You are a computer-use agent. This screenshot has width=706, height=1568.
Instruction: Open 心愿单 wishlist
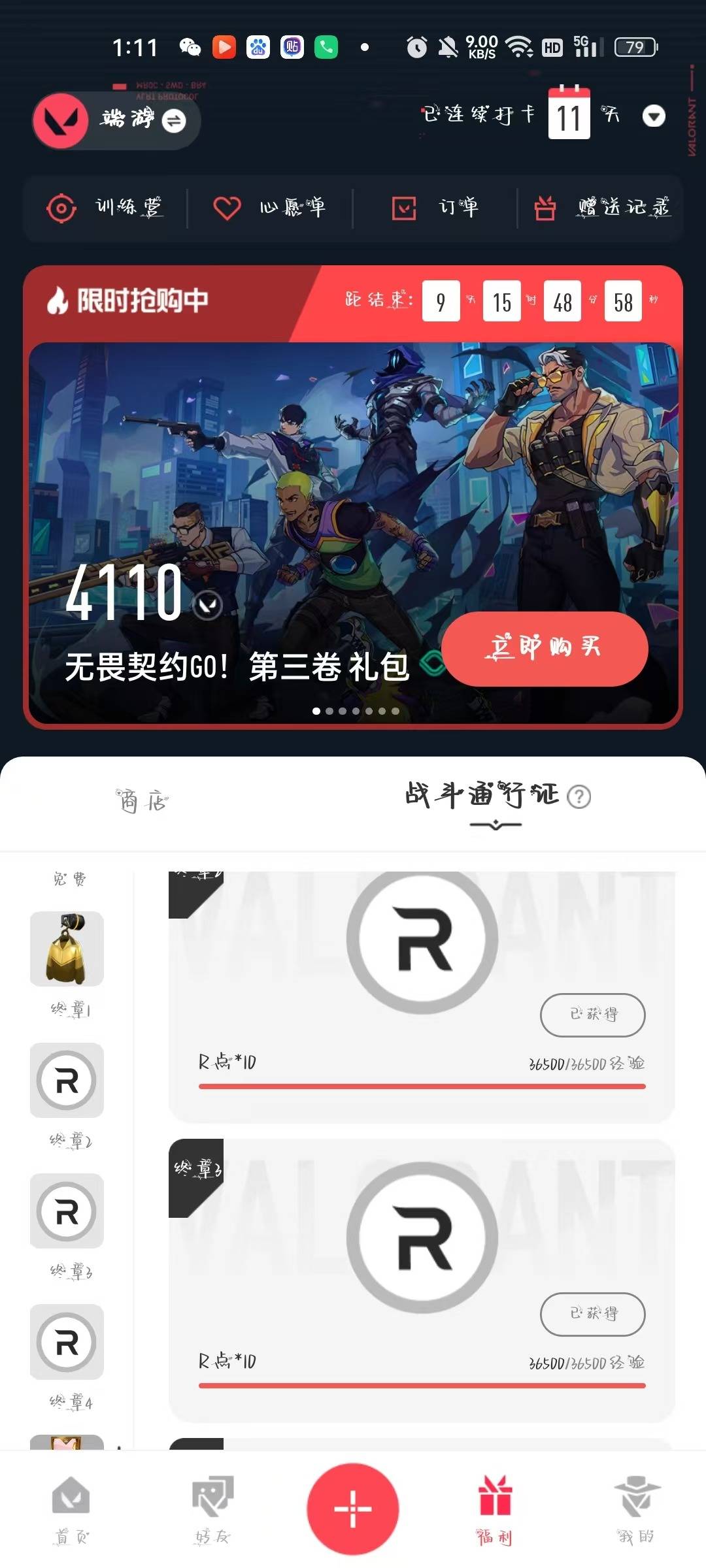click(x=269, y=208)
